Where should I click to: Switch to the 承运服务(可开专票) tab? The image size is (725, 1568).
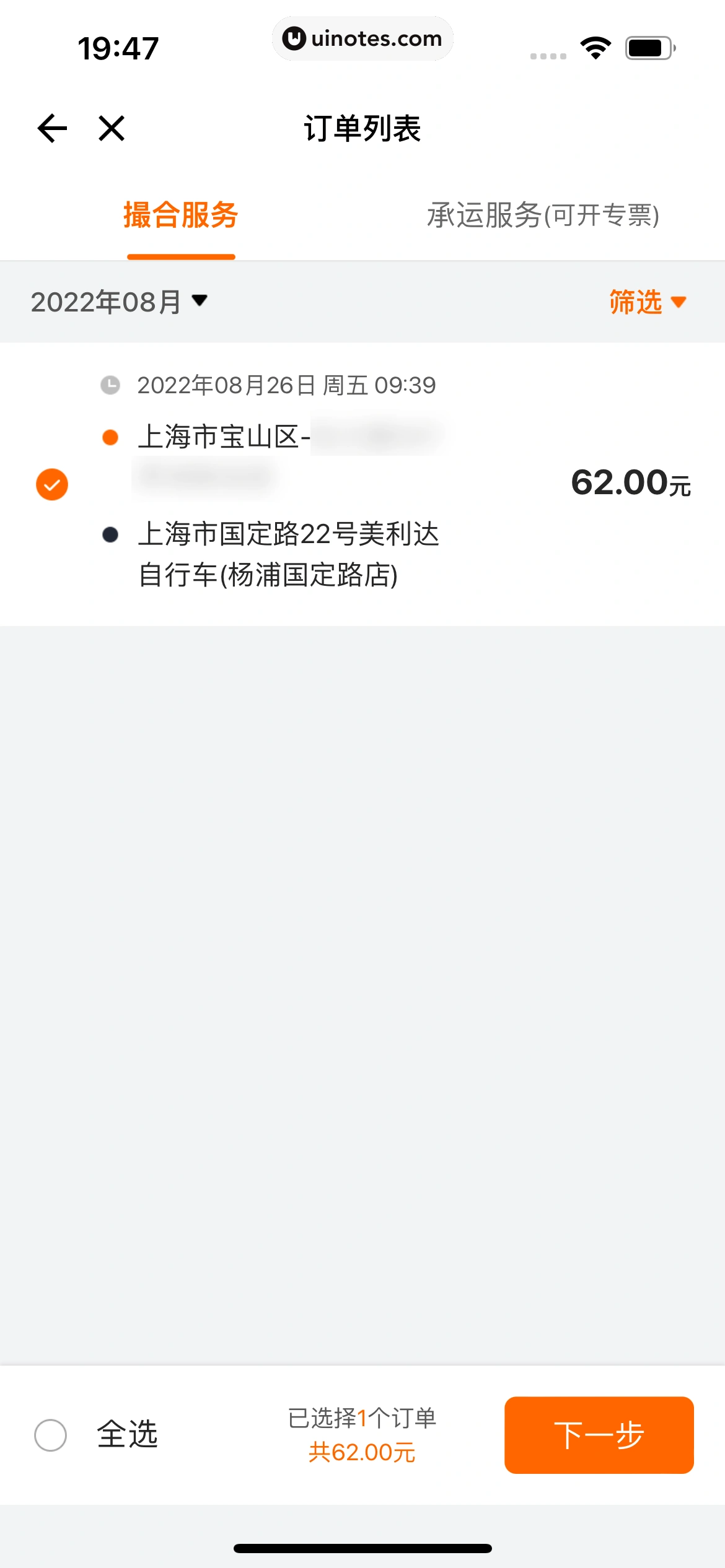pyautogui.click(x=543, y=216)
